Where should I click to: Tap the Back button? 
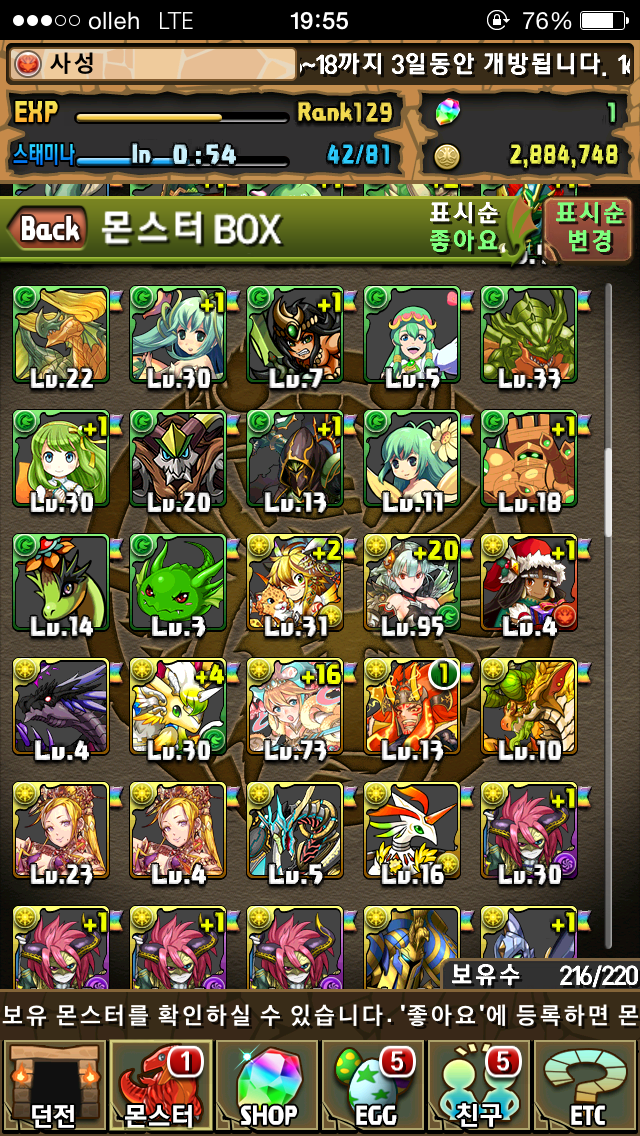[48, 229]
